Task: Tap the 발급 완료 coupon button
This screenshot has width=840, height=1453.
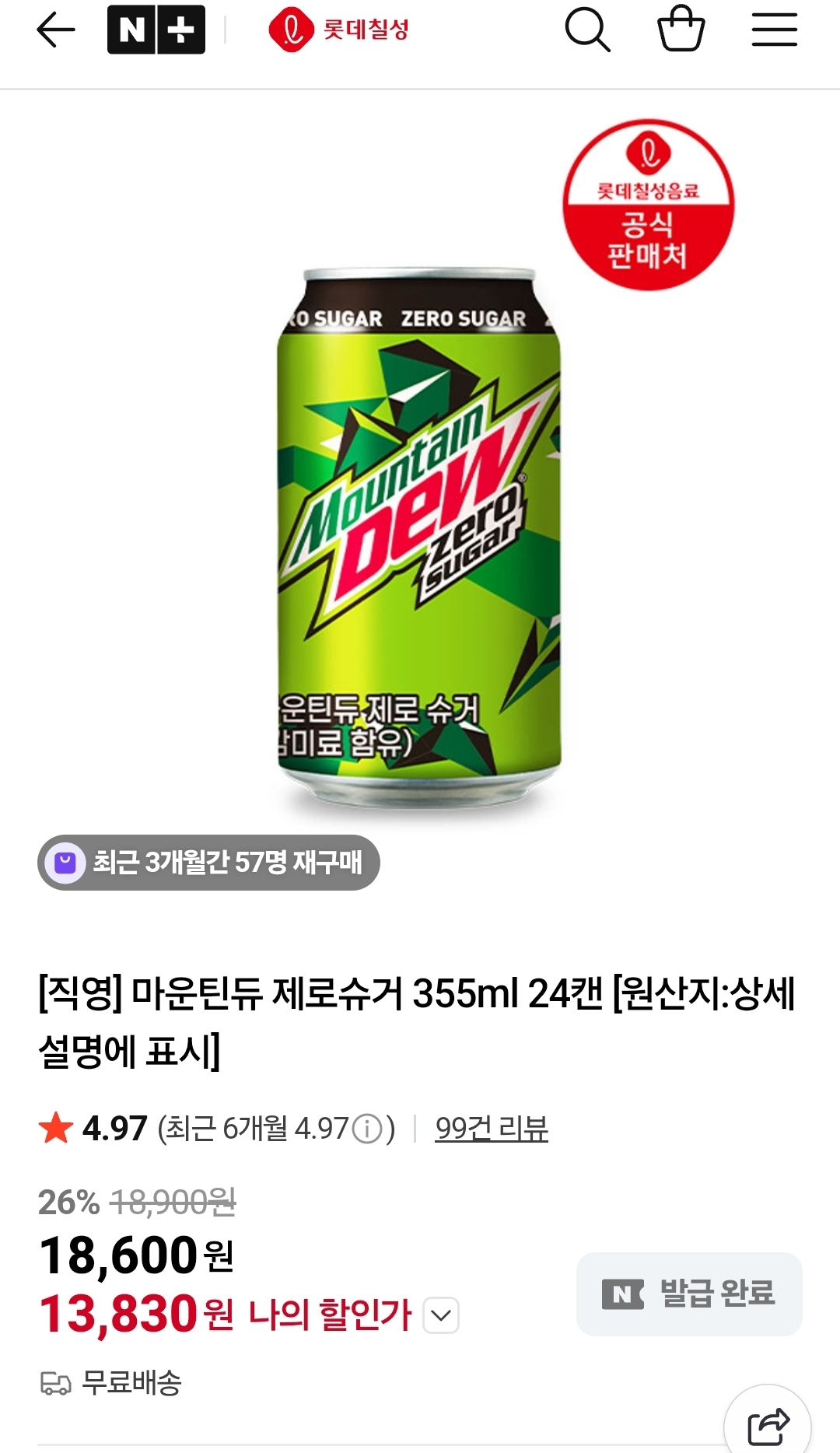Action: [689, 1294]
